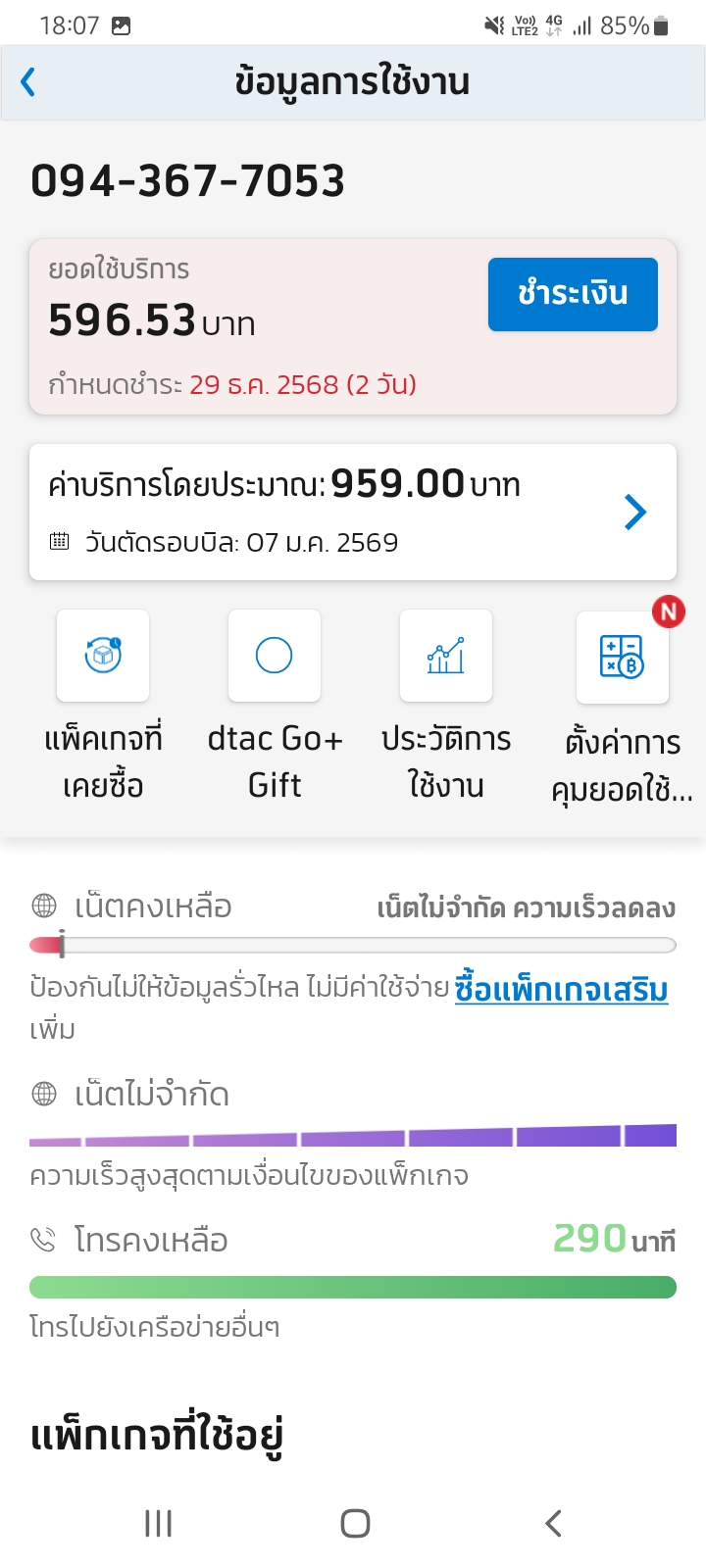Open recent apps from the navigation bar
Image resolution: width=706 pixels, height=1568 pixels.
coord(158,1523)
